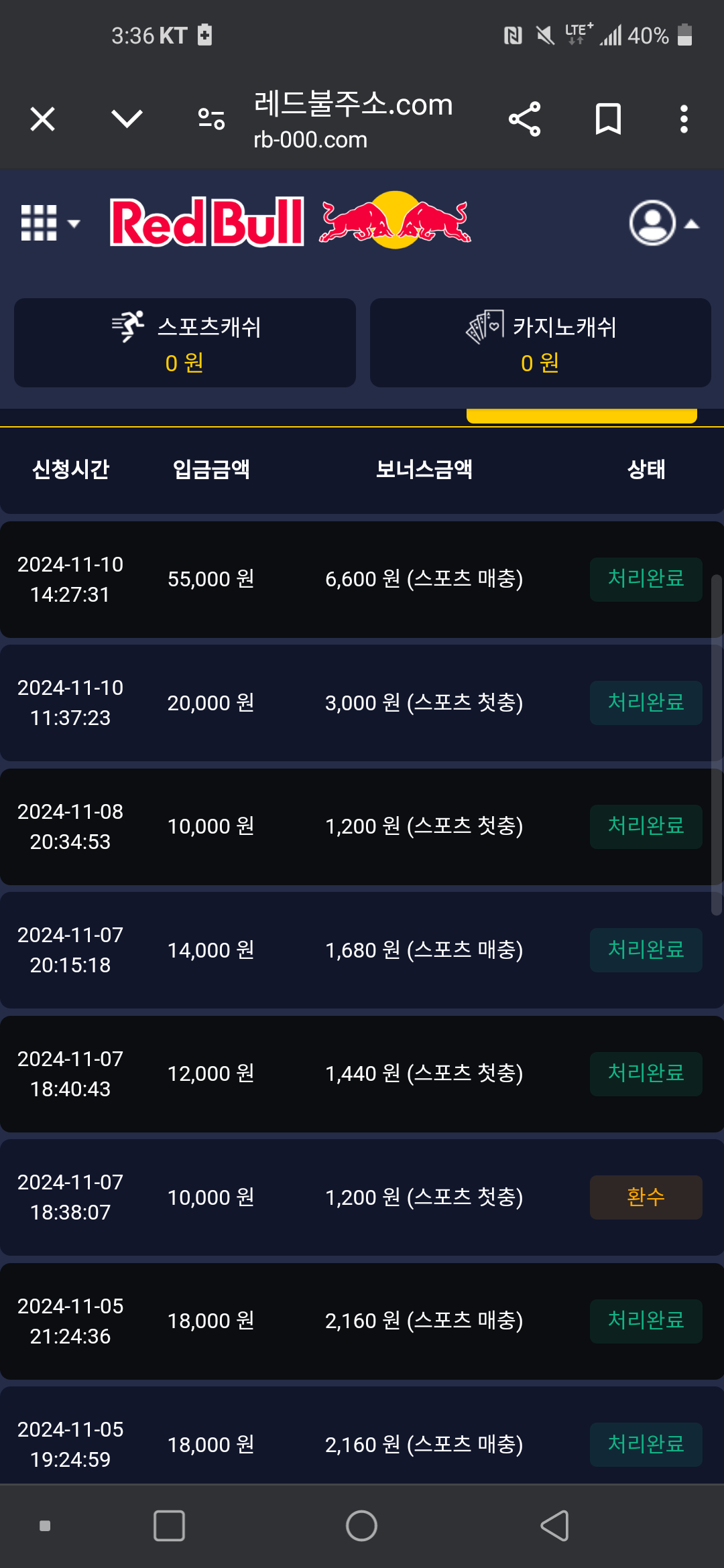Open the 스포츠캐쉬 balance card
Image resolution: width=724 pixels, height=1568 pixels.
(x=185, y=343)
